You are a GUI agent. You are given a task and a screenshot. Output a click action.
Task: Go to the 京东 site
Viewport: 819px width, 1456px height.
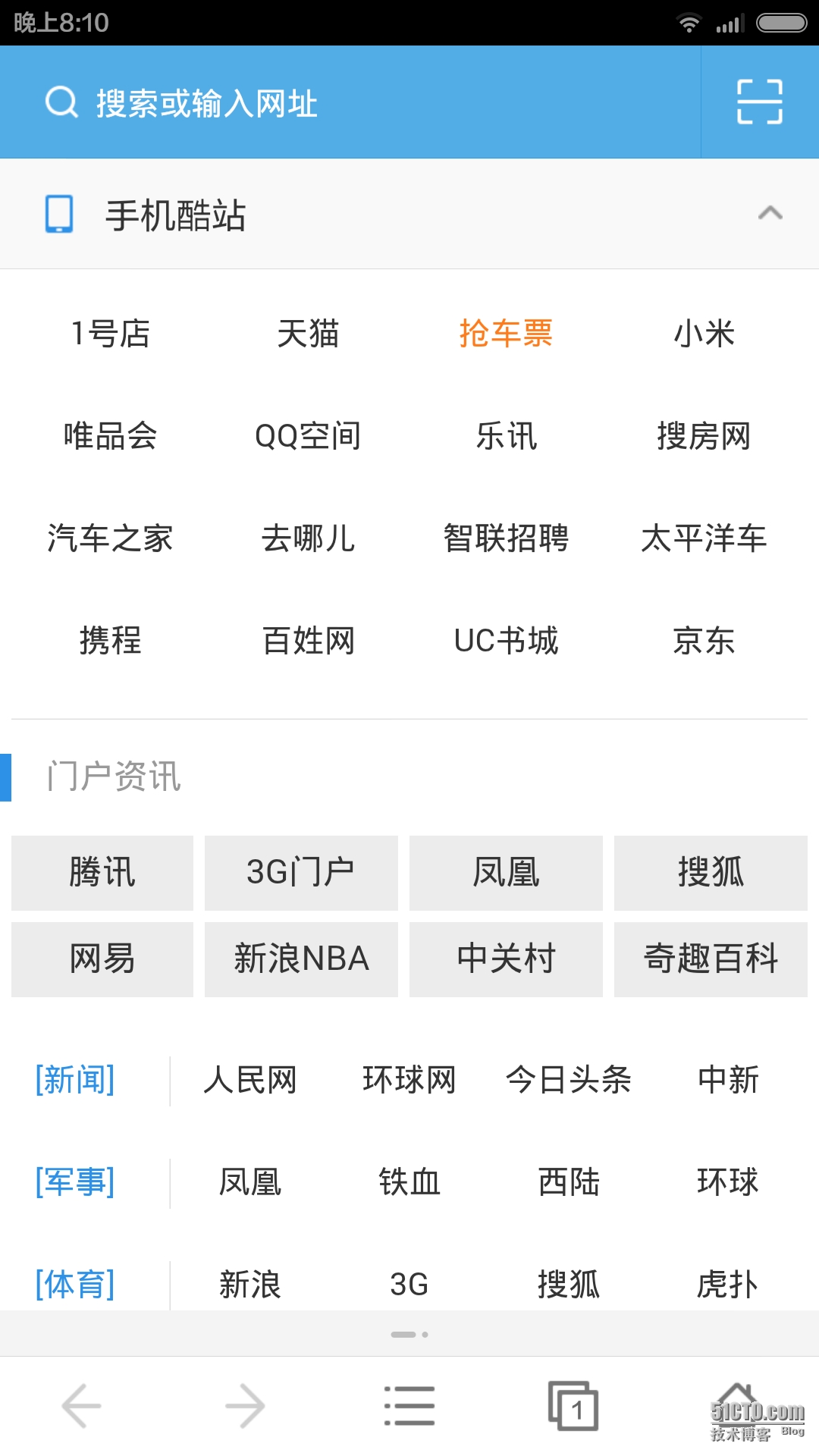tap(704, 641)
